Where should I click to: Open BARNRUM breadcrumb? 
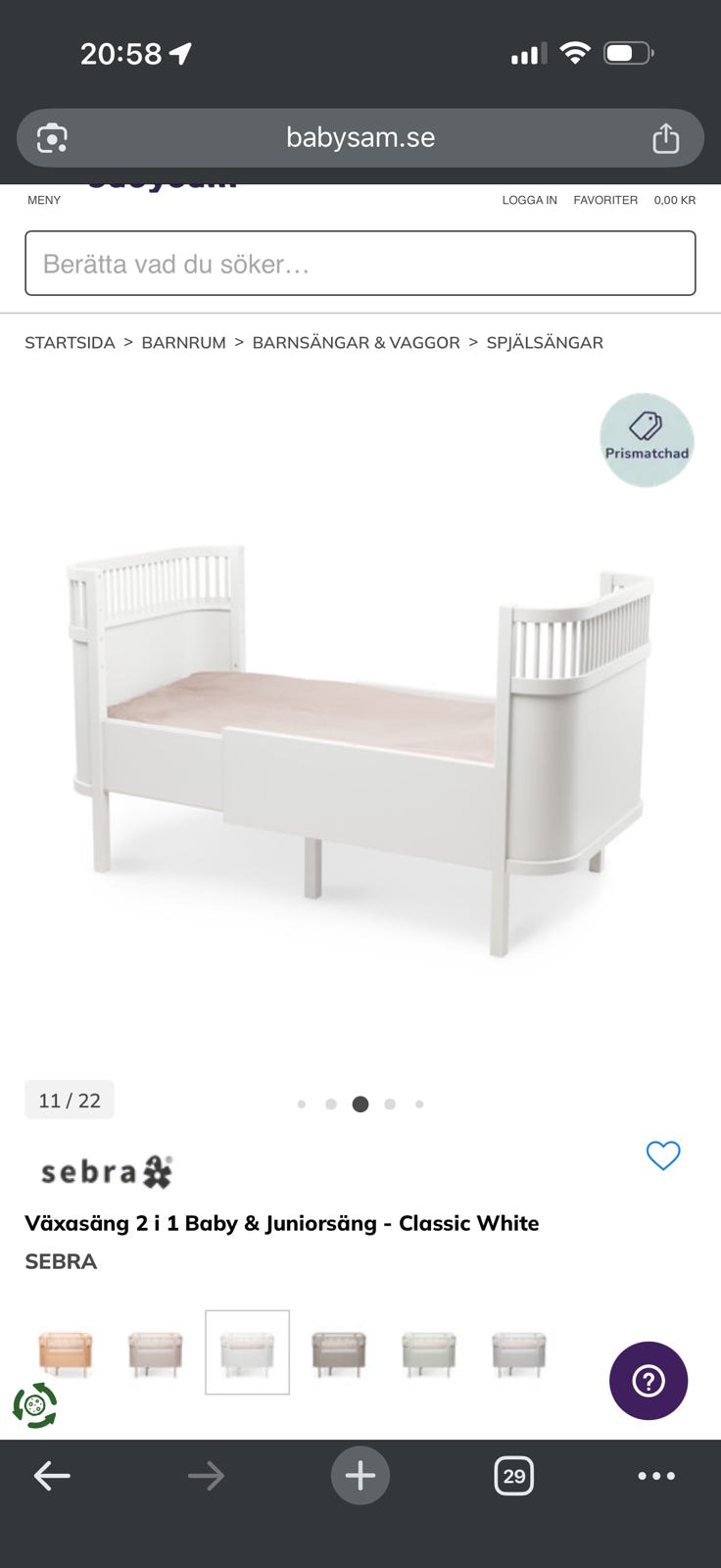(184, 343)
